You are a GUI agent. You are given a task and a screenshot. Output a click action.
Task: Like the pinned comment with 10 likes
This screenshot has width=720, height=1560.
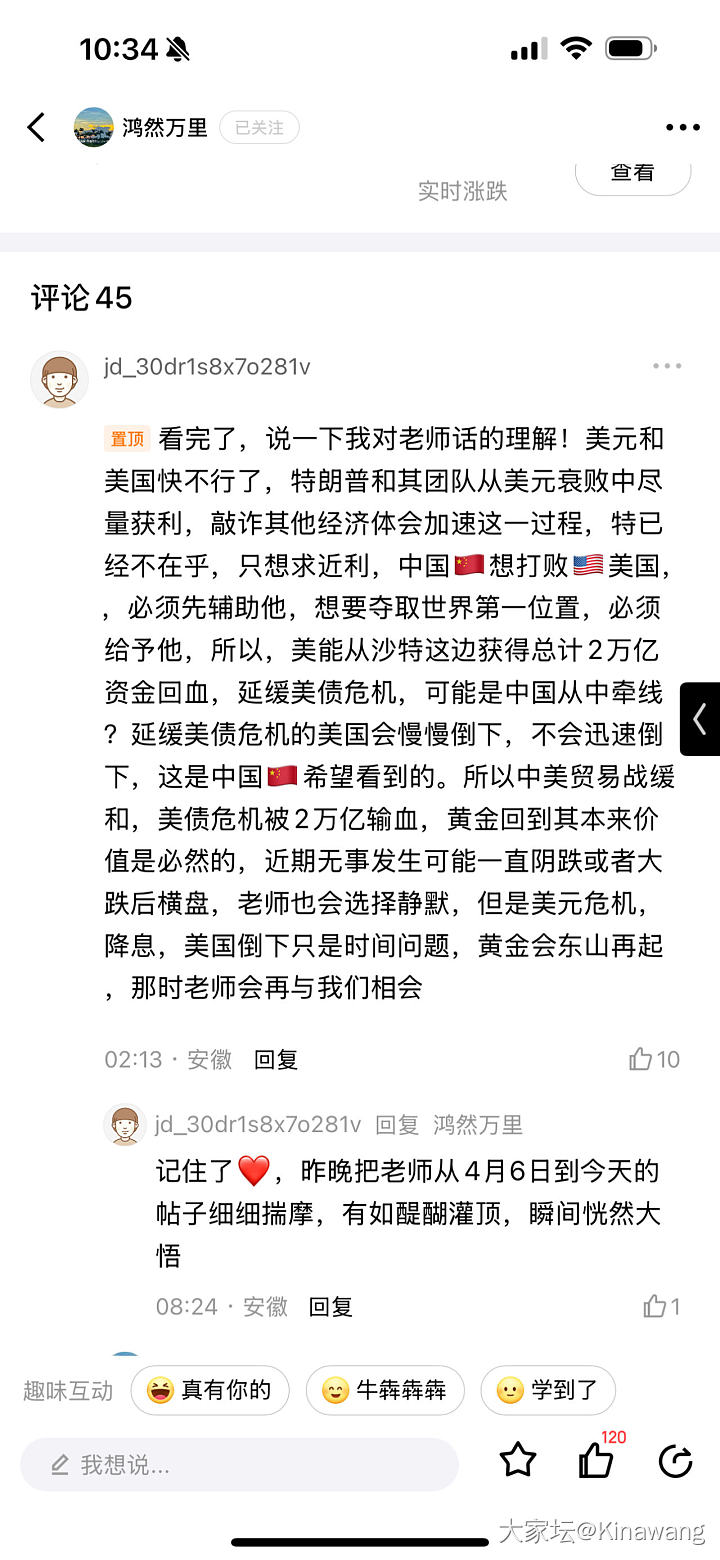point(642,1059)
